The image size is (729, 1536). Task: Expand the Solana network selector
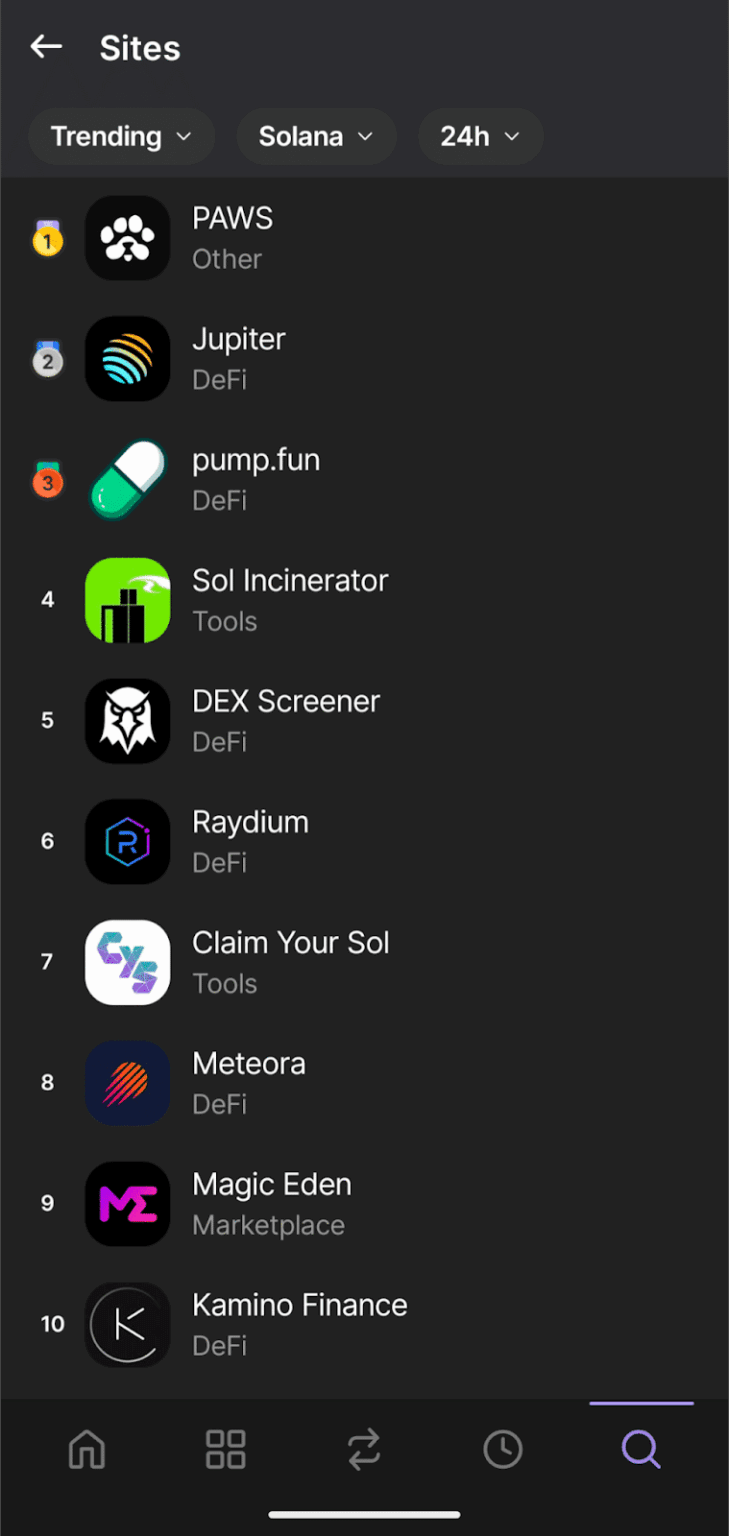coord(316,136)
